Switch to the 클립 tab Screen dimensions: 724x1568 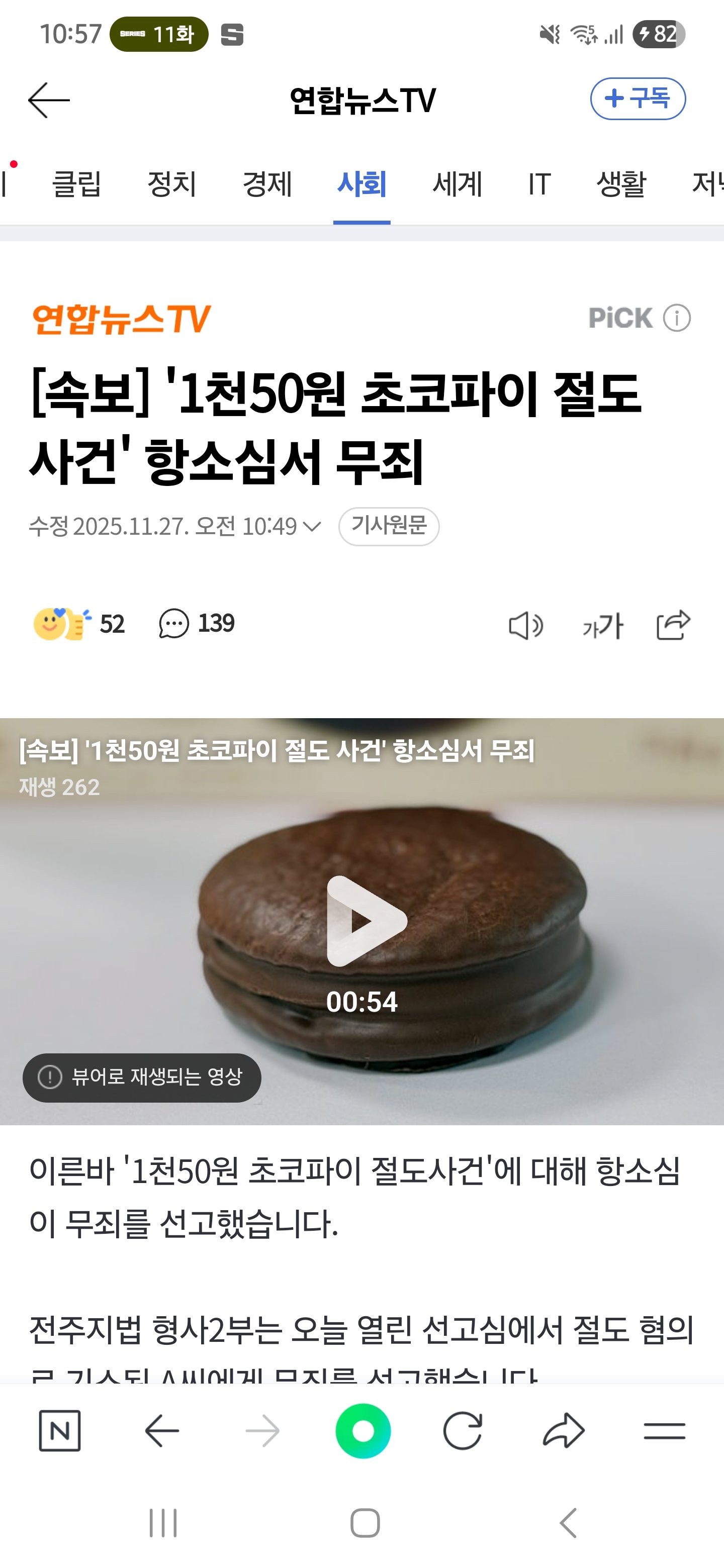(x=77, y=184)
